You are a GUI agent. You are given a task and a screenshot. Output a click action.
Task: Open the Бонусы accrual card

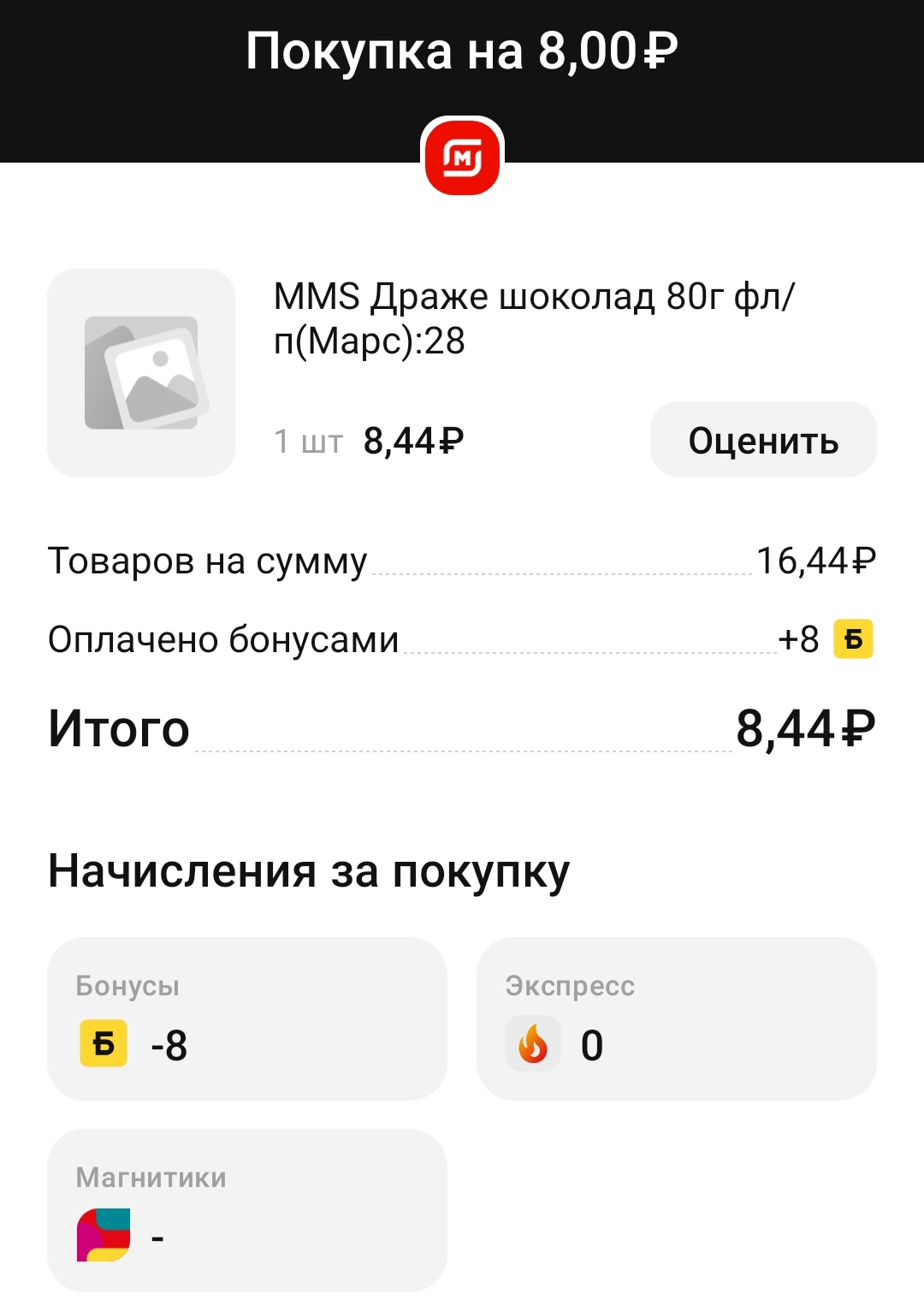tap(247, 1018)
